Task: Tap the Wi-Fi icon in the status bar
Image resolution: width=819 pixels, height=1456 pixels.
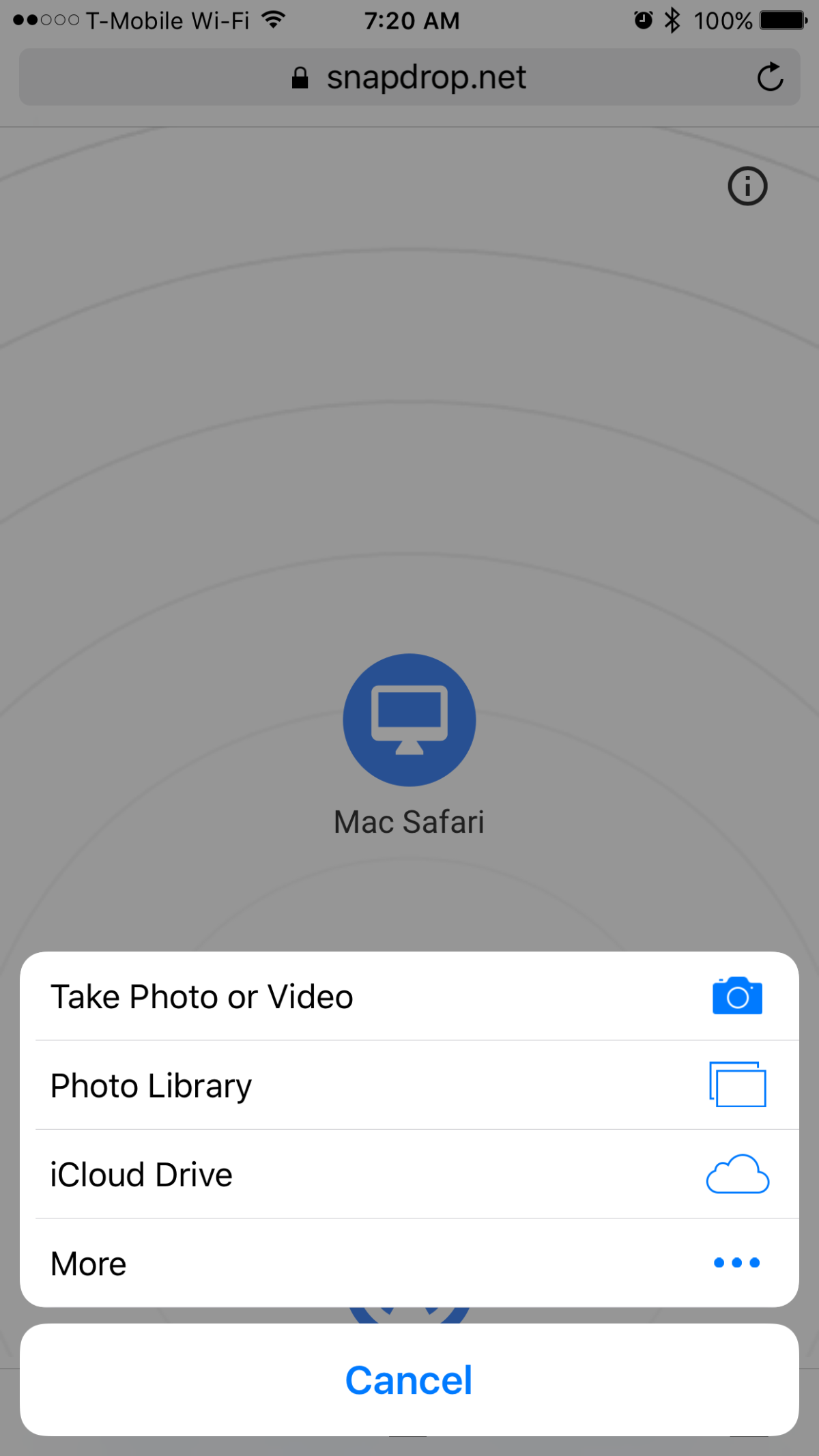Action: [x=273, y=20]
